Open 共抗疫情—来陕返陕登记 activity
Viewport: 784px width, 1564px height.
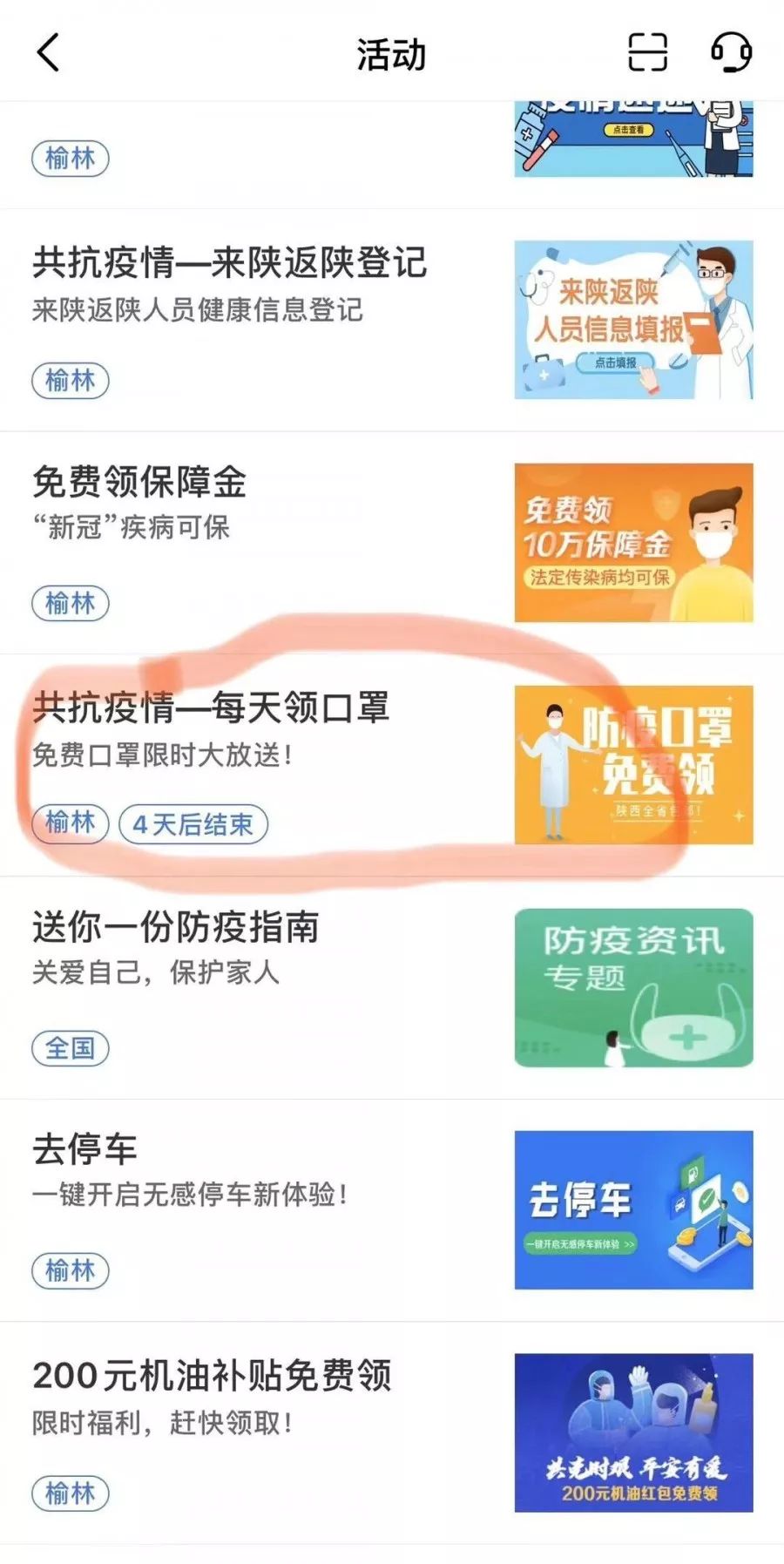tap(230, 263)
